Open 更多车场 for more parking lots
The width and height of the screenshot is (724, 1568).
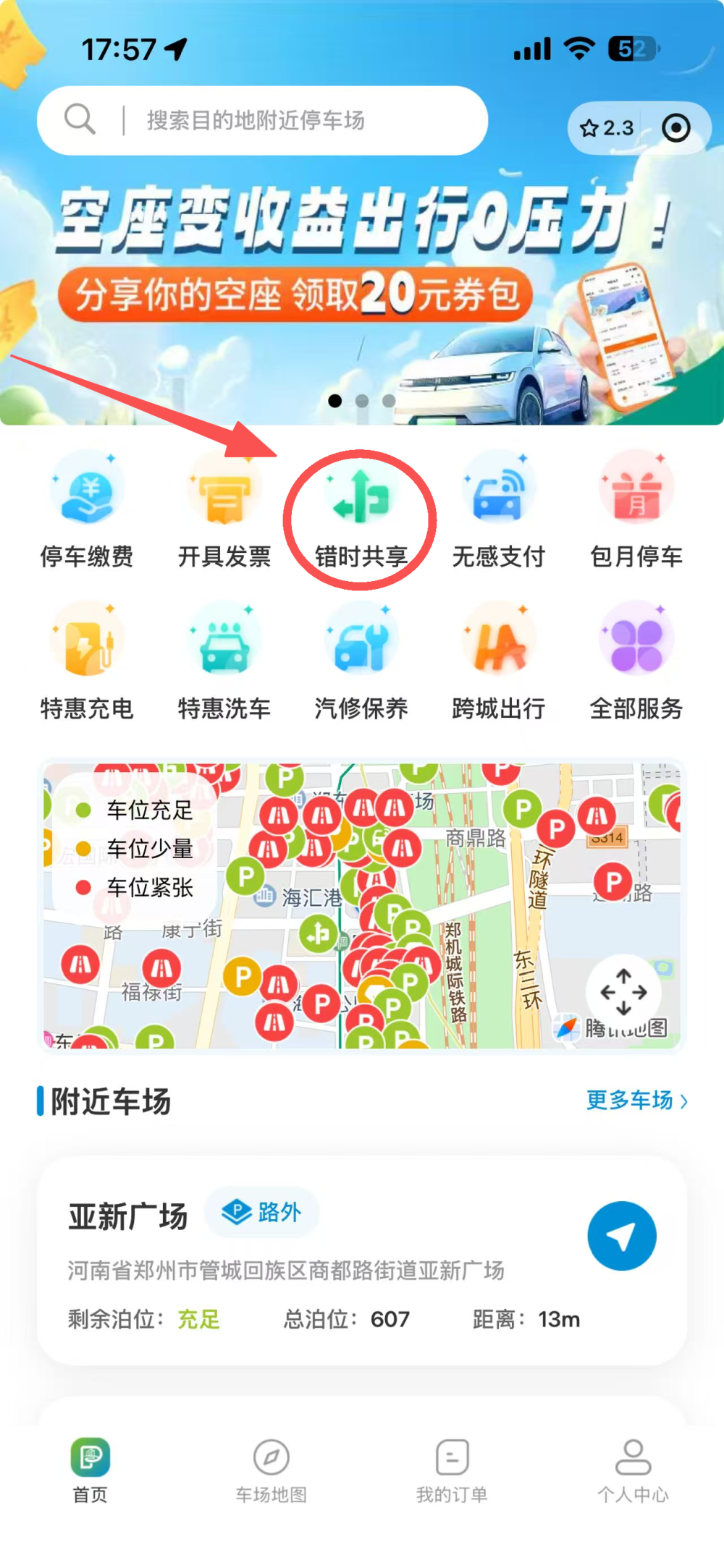tap(636, 1102)
